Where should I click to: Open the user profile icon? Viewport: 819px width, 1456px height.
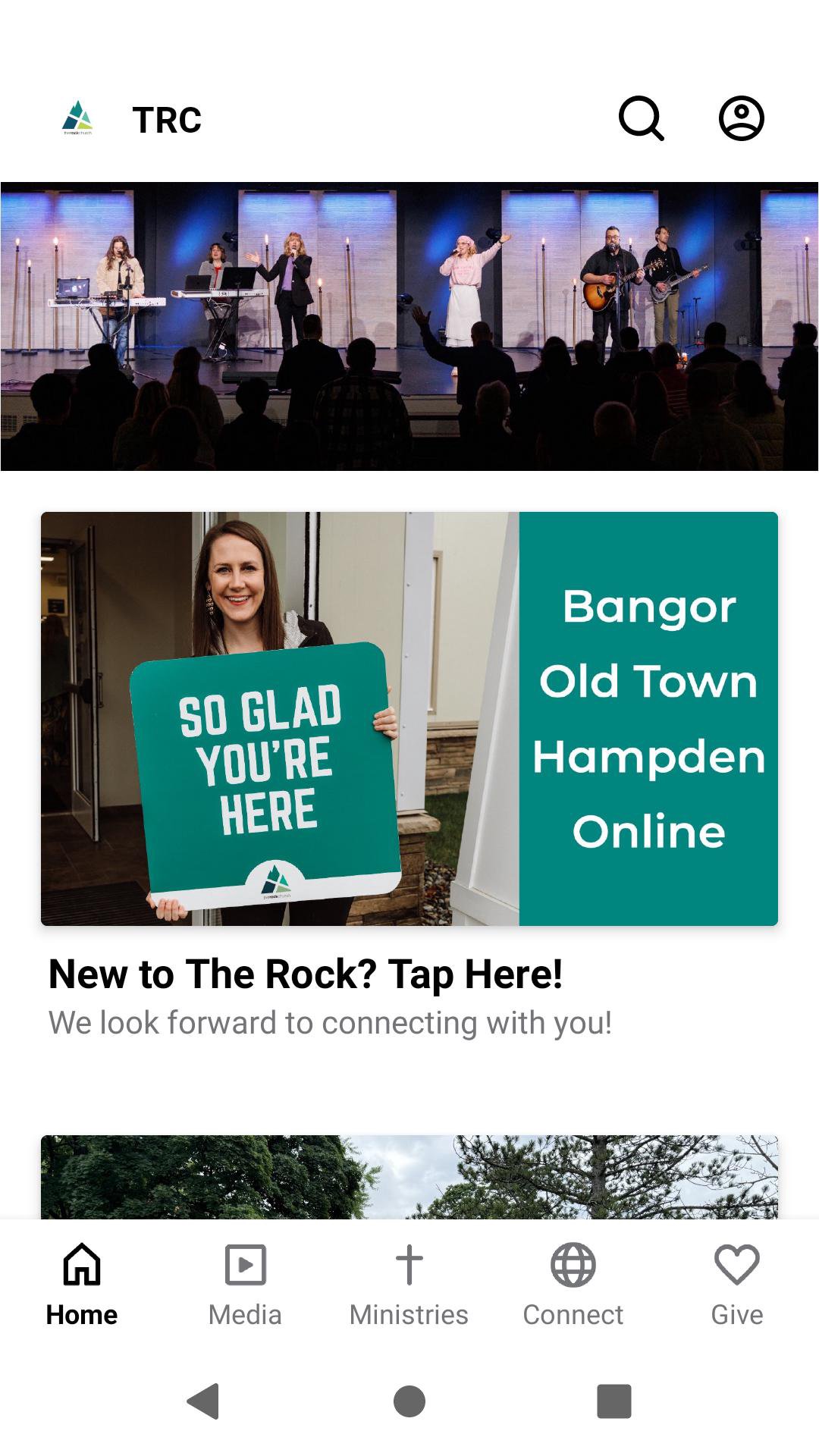point(741,118)
